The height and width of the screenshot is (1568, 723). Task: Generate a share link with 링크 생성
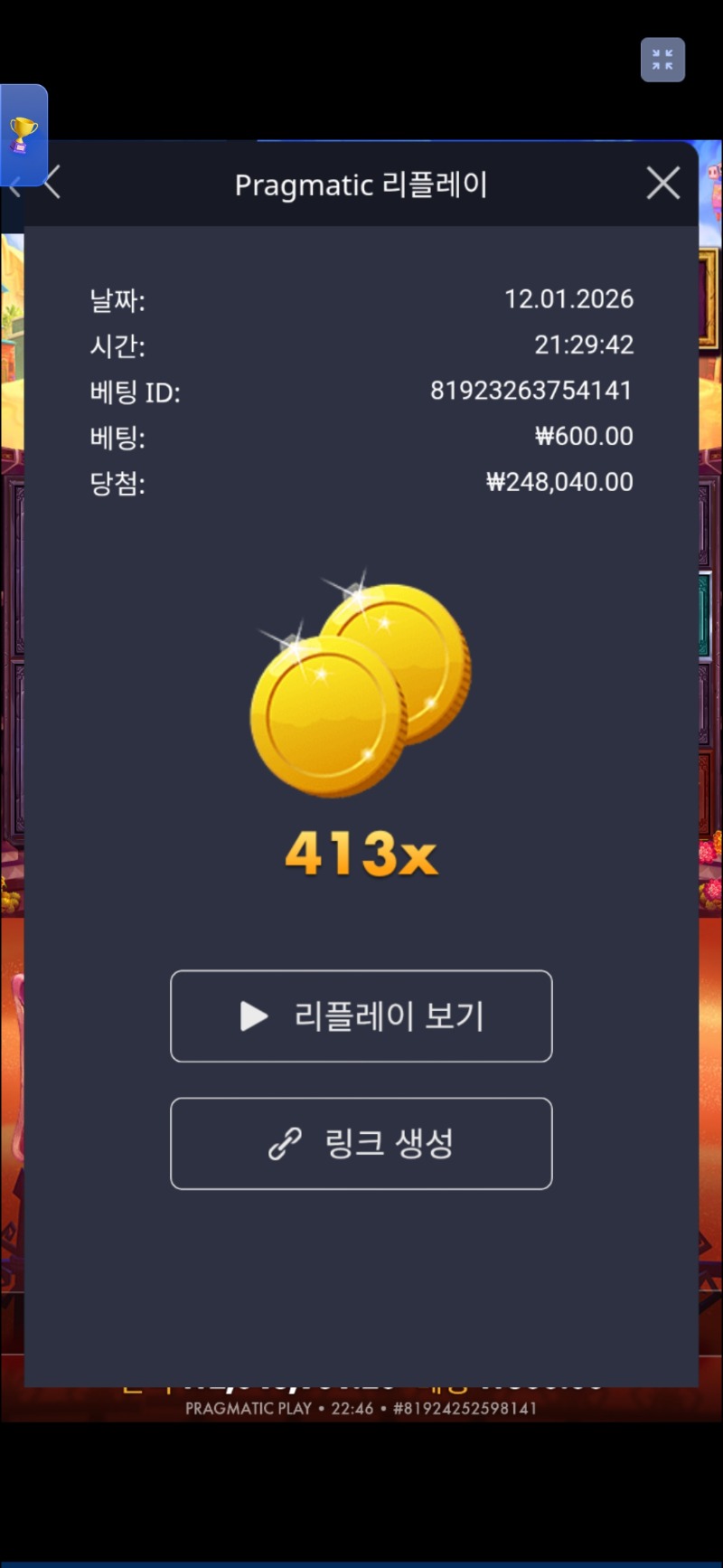tap(361, 1144)
